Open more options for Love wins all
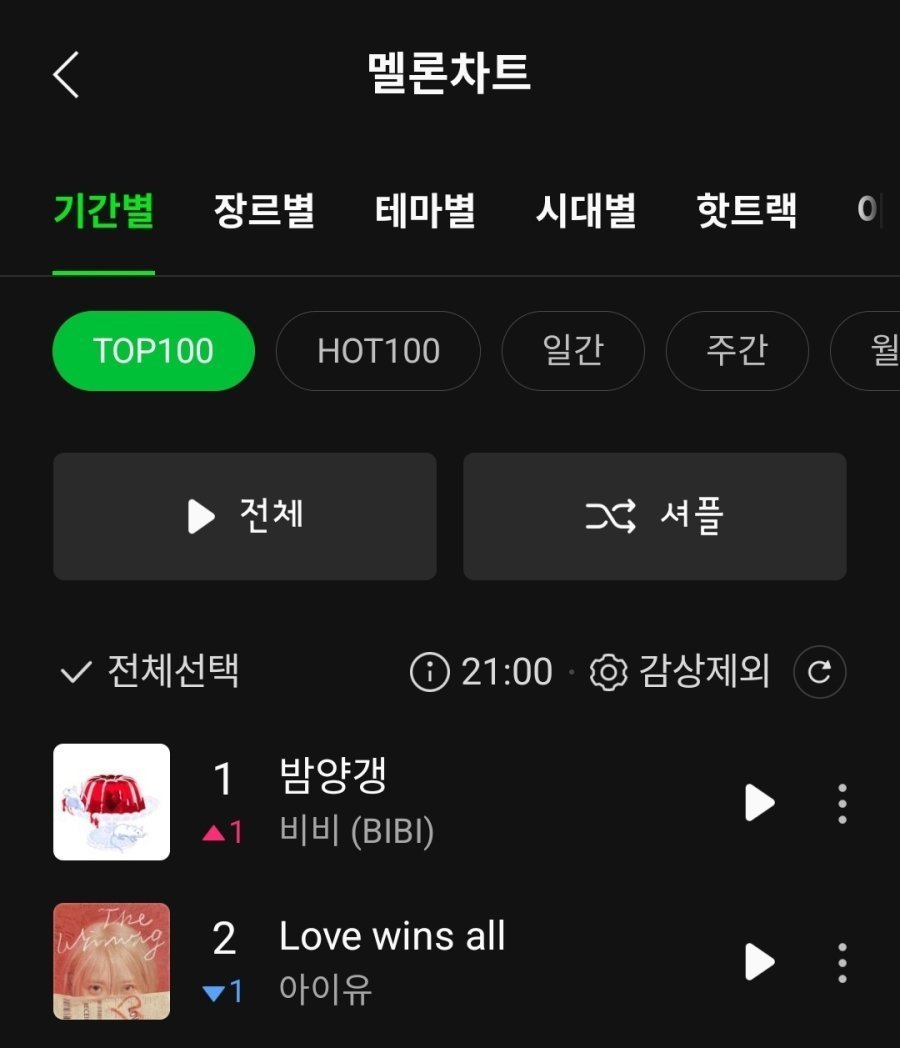 click(x=842, y=962)
